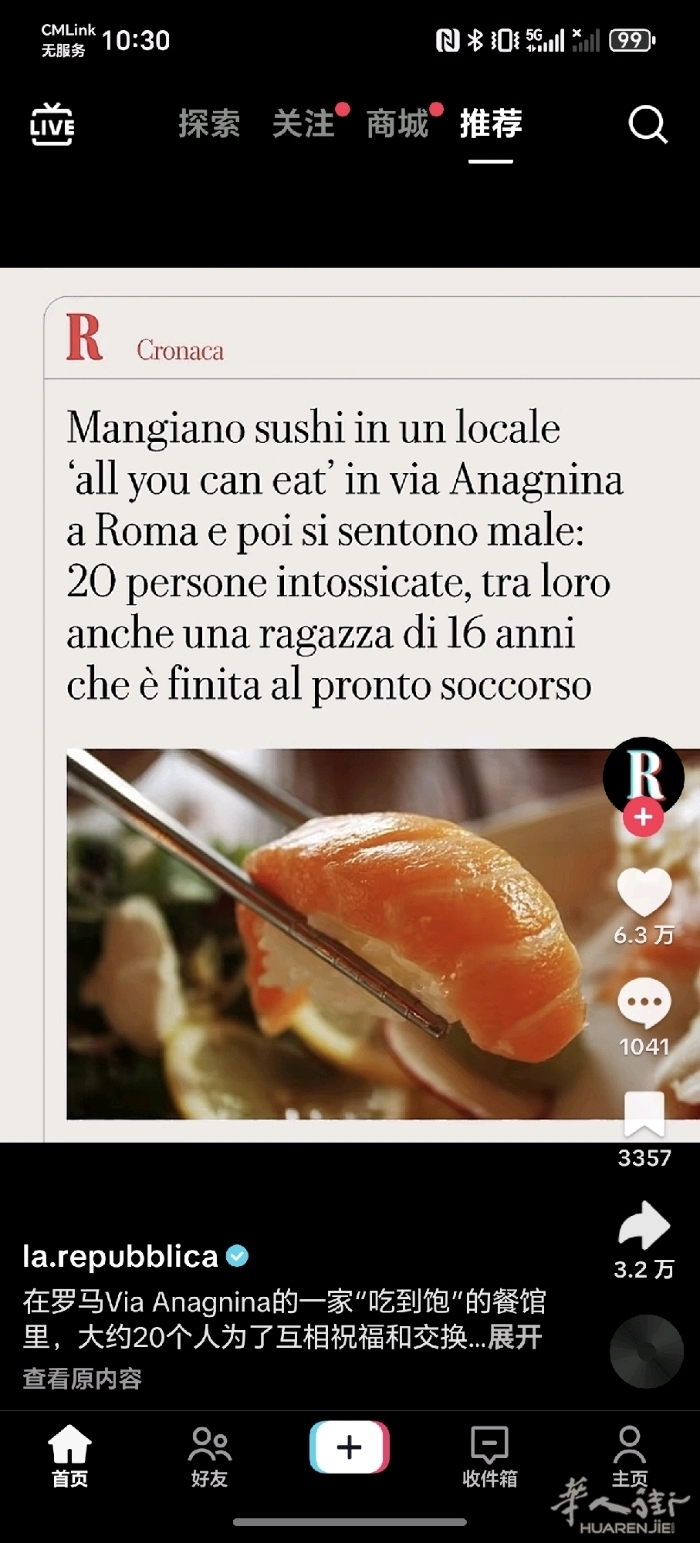Image resolution: width=700 pixels, height=1543 pixels.
Task: Go to the 首页 tab
Action: (x=70, y=1457)
